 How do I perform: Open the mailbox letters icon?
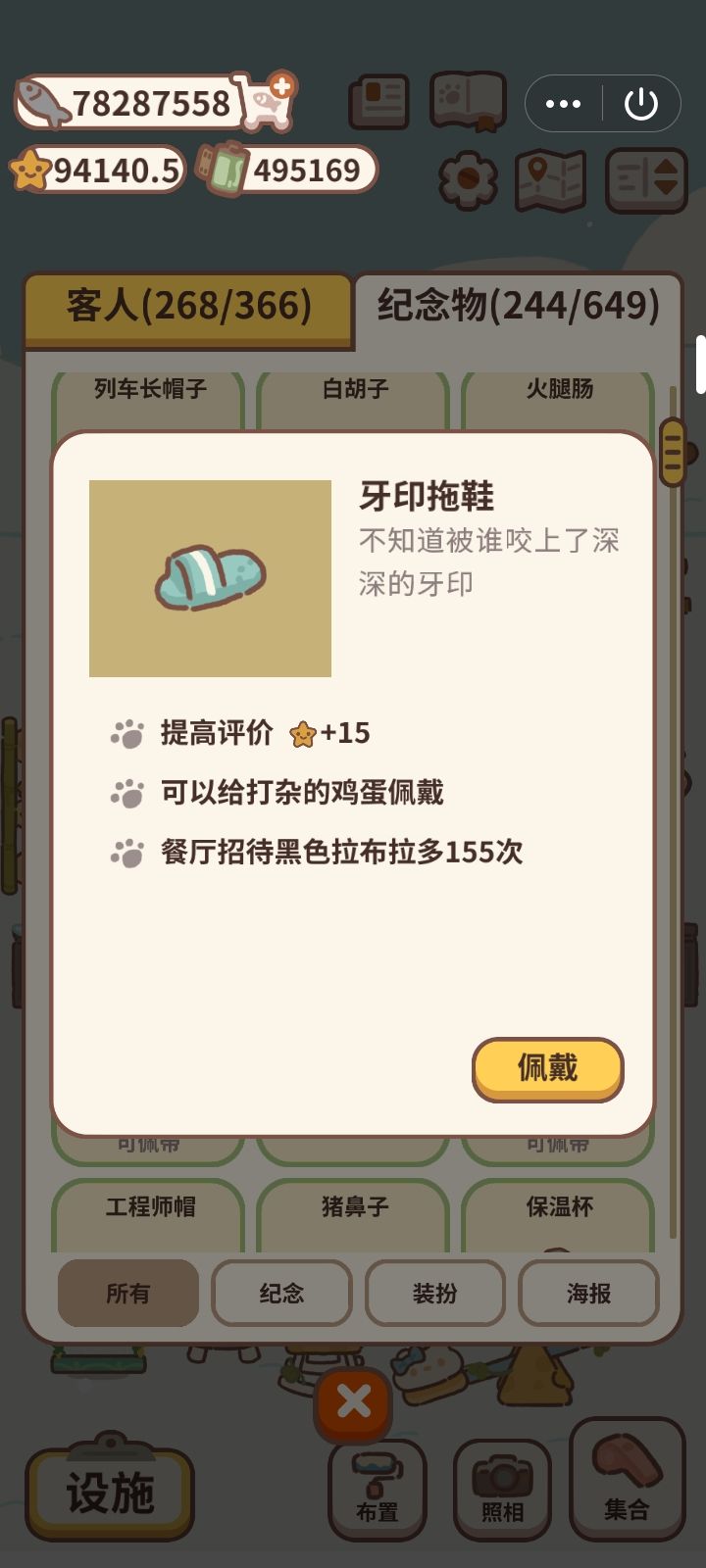(x=380, y=101)
